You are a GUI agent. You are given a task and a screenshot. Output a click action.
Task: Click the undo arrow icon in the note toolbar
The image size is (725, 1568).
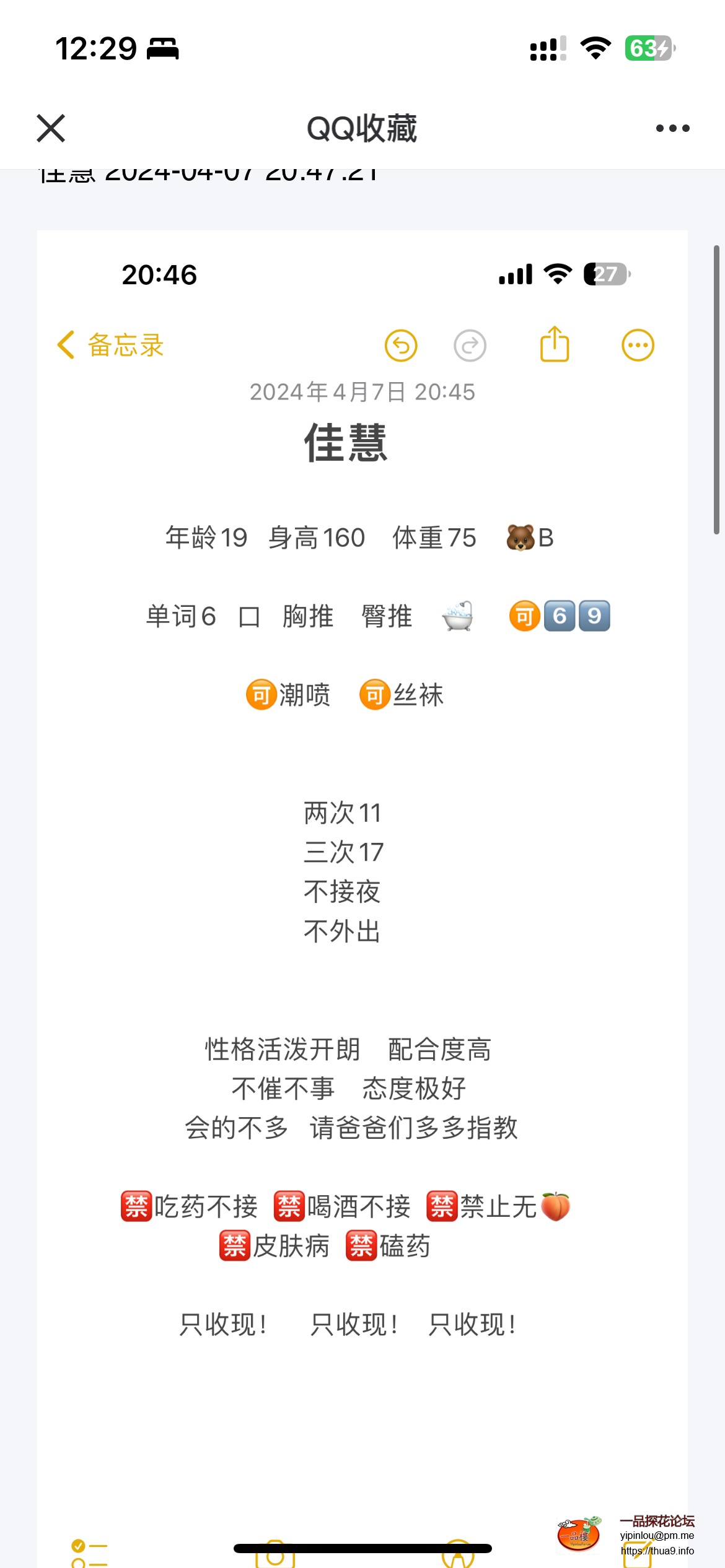point(401,346)
